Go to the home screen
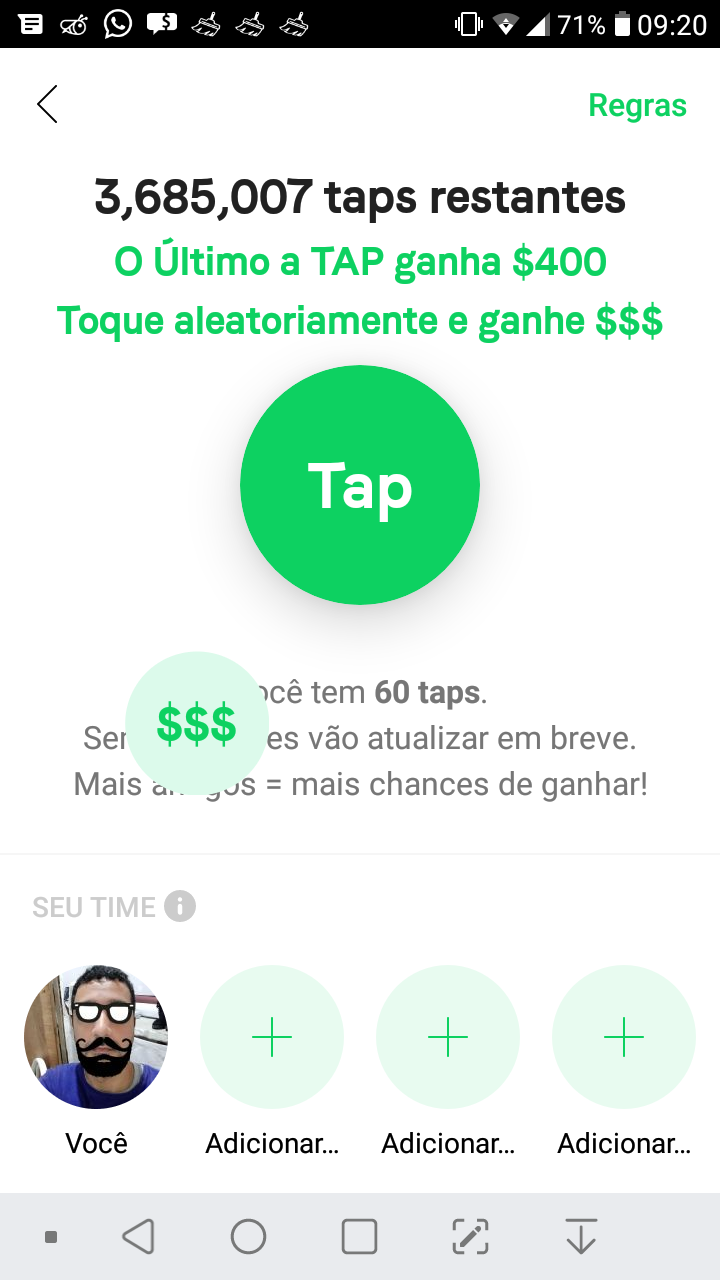This screenshot has width=720, height=1280. [248, 1237]
